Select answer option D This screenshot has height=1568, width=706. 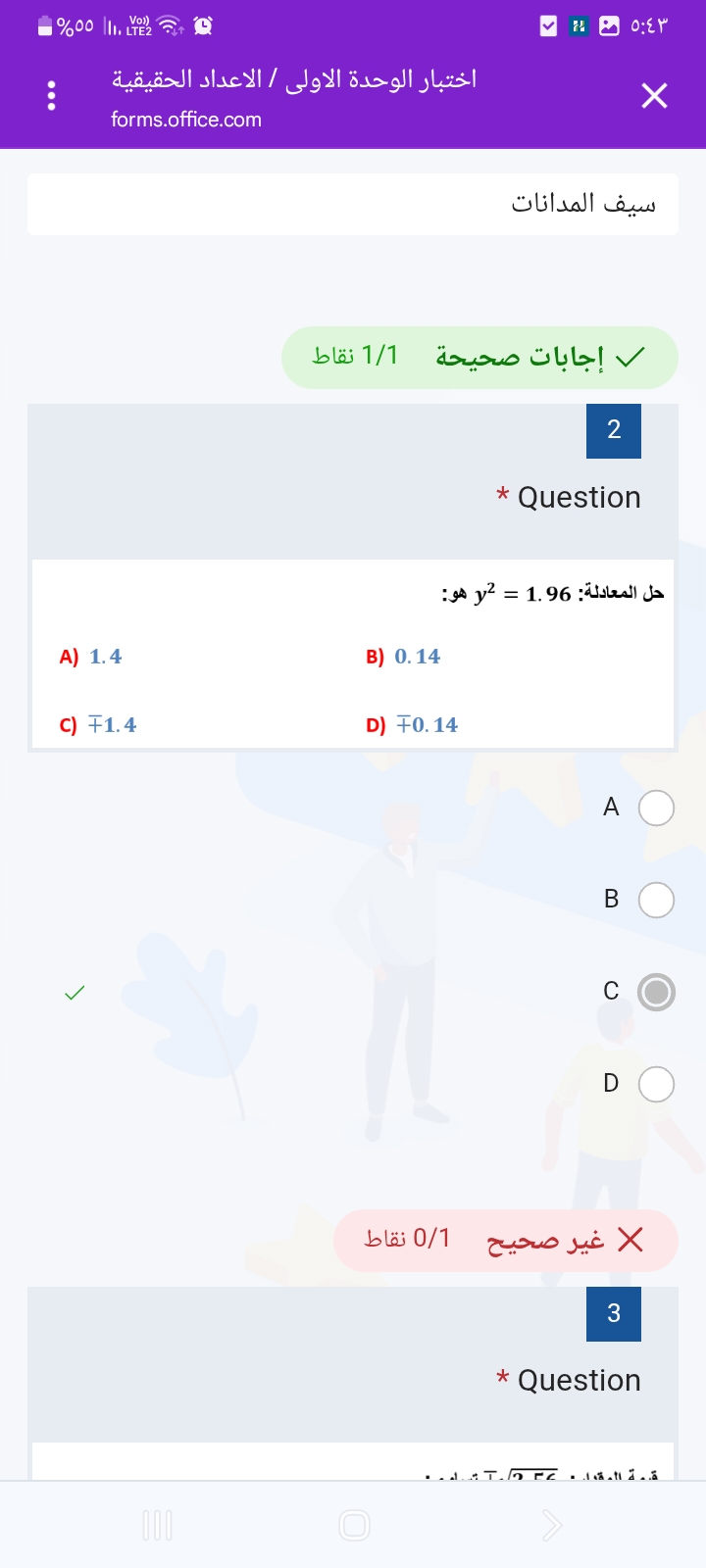(656, 1084)
